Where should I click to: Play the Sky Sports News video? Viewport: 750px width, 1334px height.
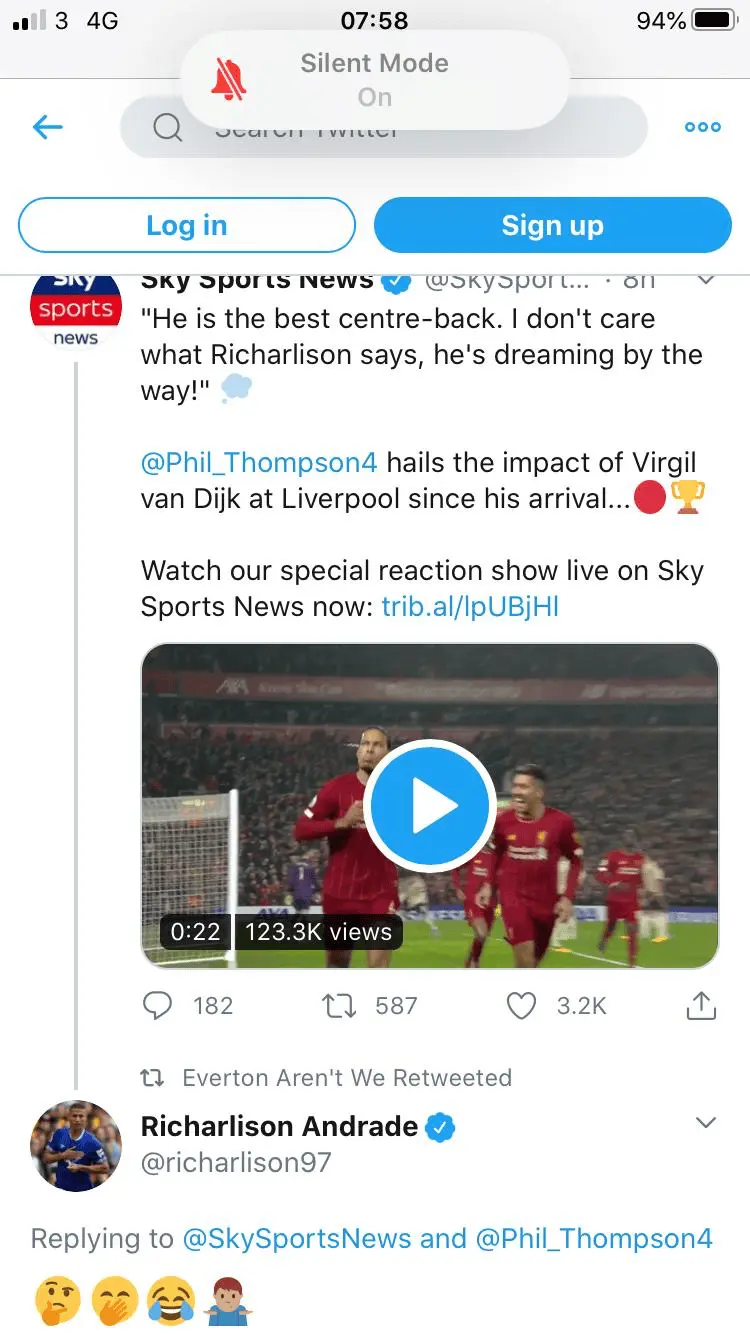click(x=430, y=806)
